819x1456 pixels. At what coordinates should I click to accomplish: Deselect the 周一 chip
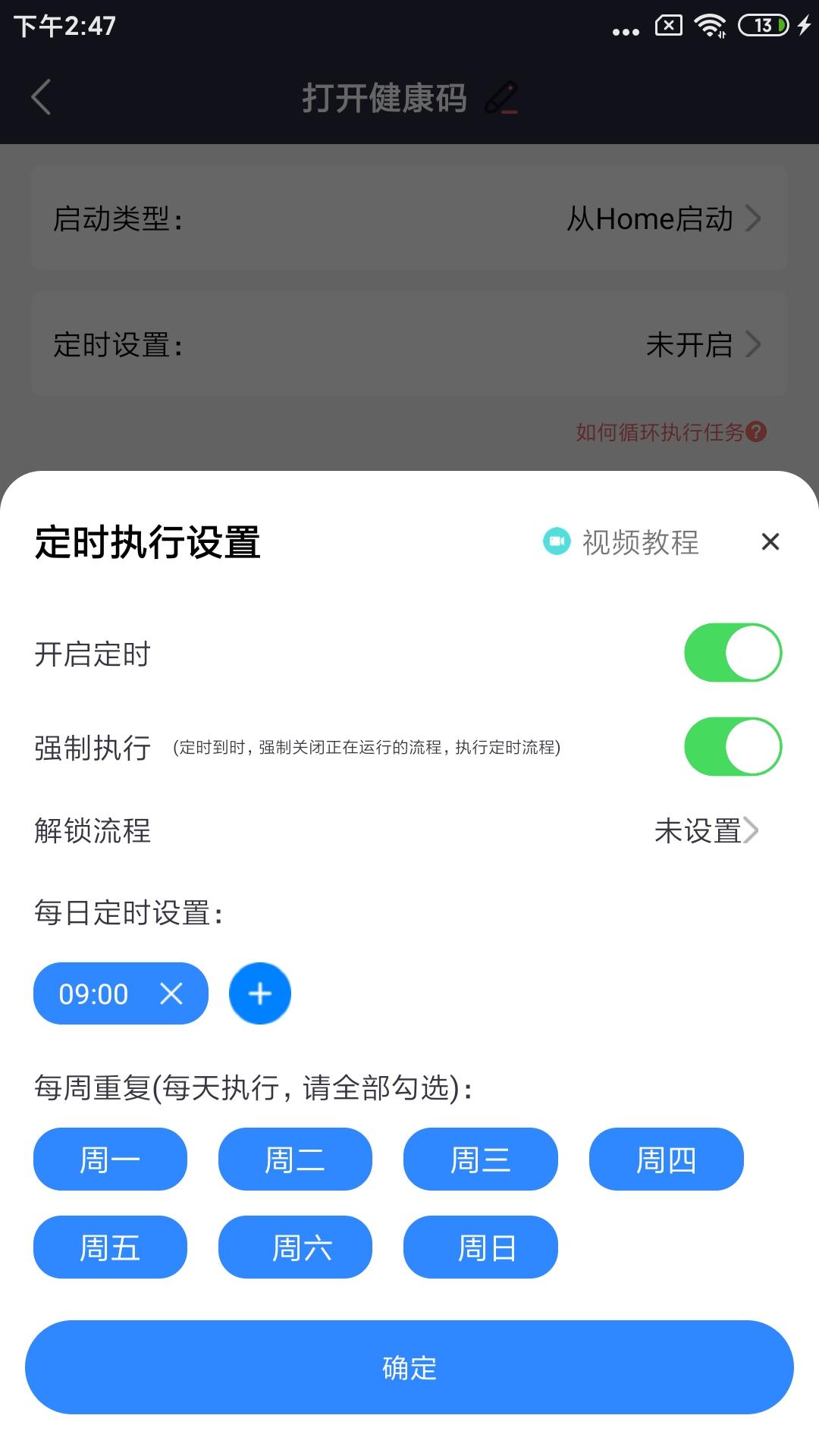point(110,1159)
